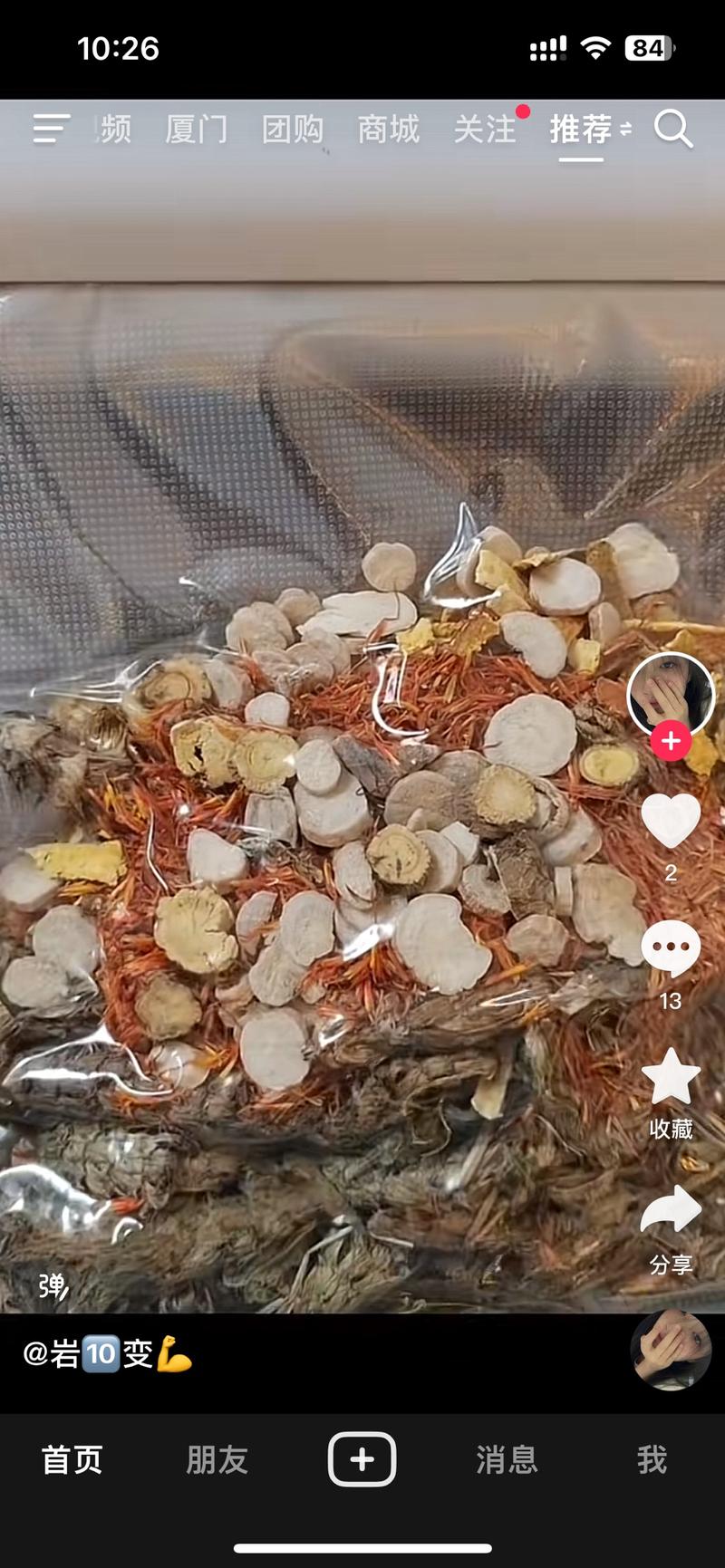Viewport: 725px width, 1568px height.
Task: Follow creator via red plus badge
Action: pyautogui.click(x=671, y=741)
